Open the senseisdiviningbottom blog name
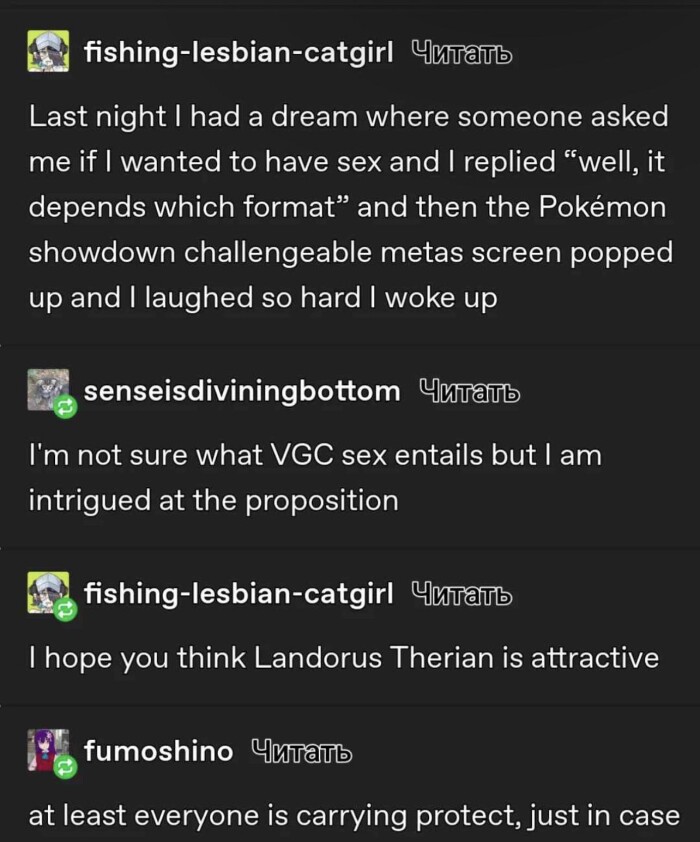 (x=241, y=391)
